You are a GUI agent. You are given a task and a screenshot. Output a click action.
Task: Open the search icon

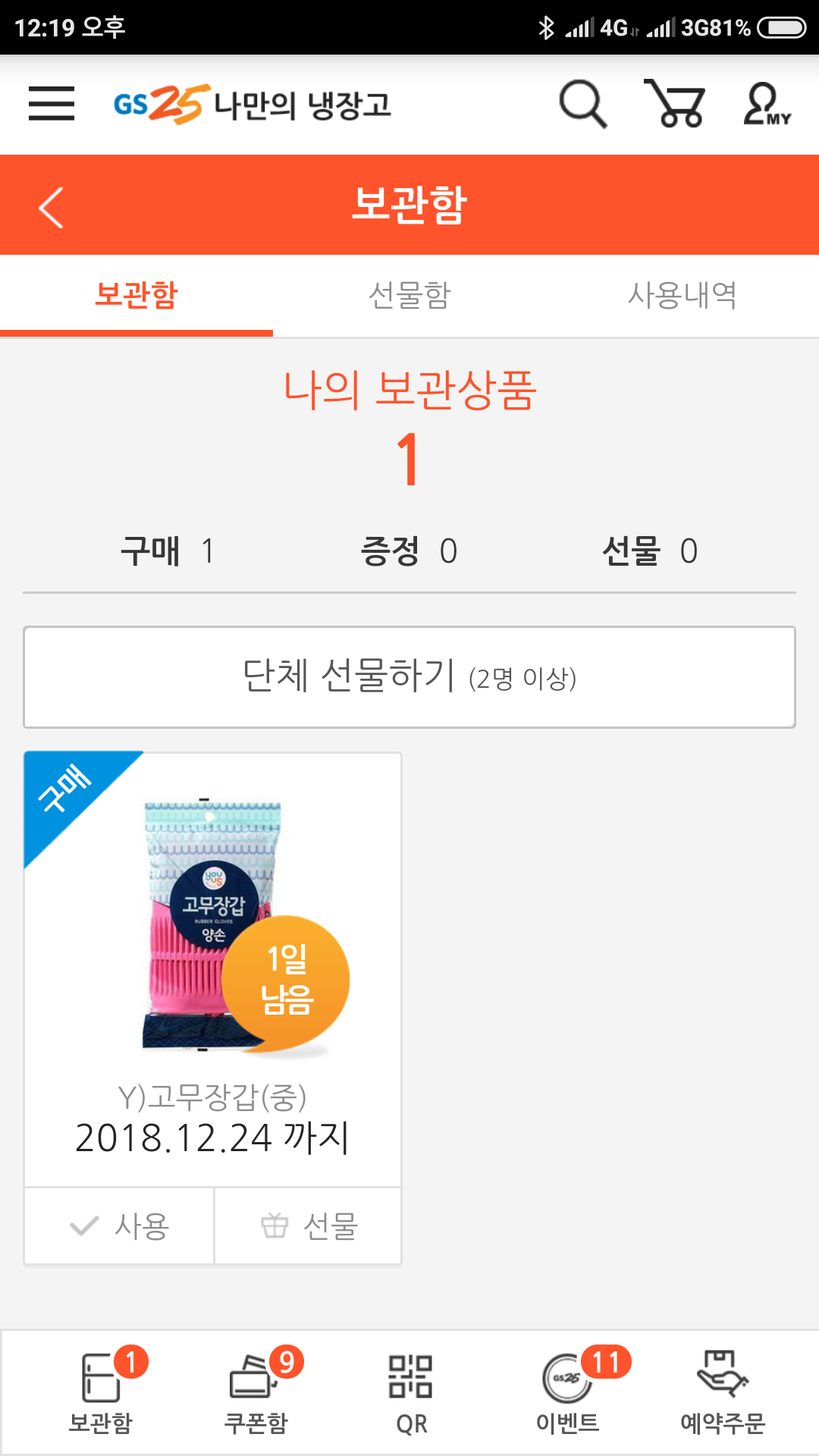click(x=582, y=104)
